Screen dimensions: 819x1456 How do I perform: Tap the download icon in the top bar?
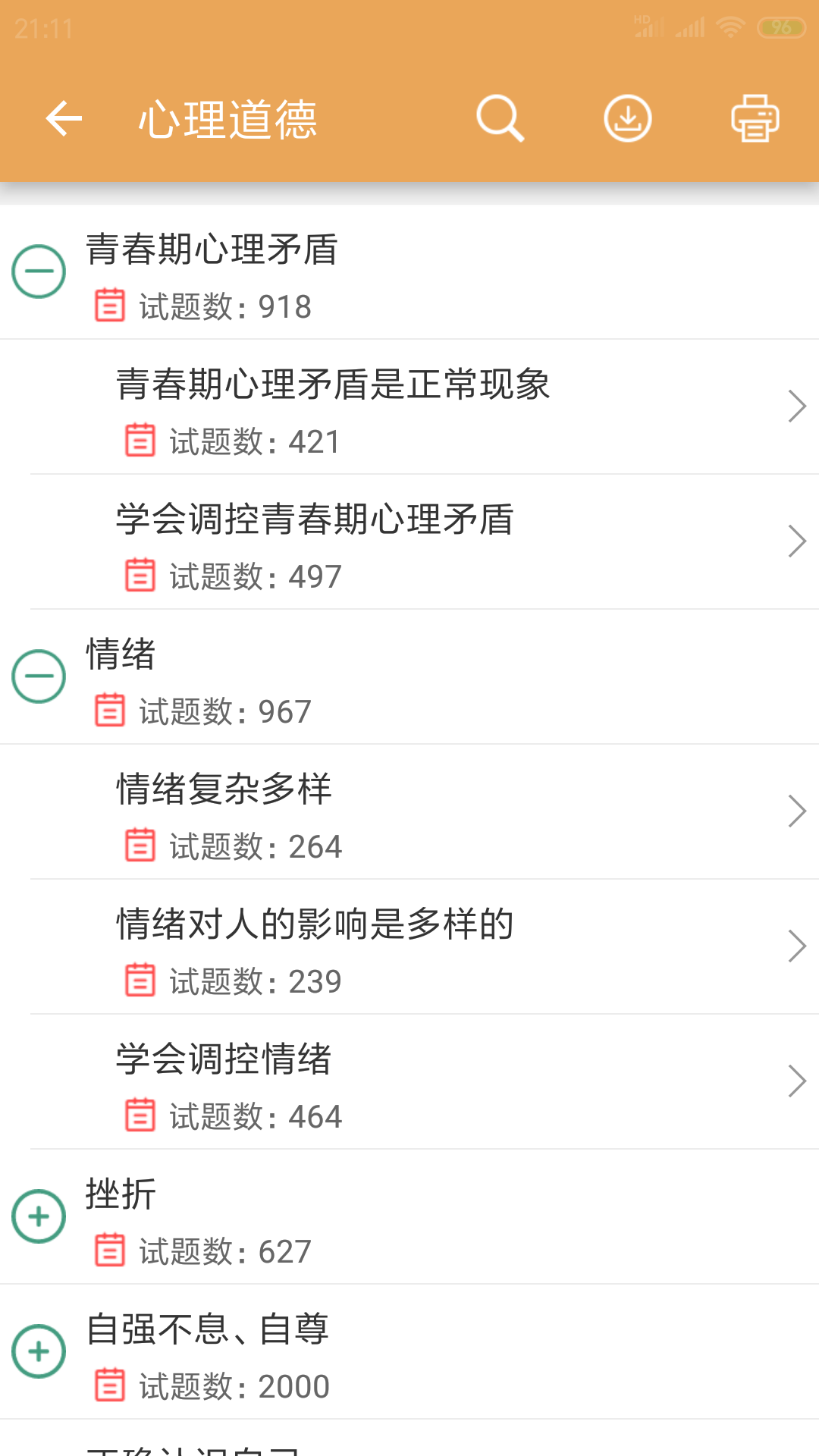pos(627,118)
